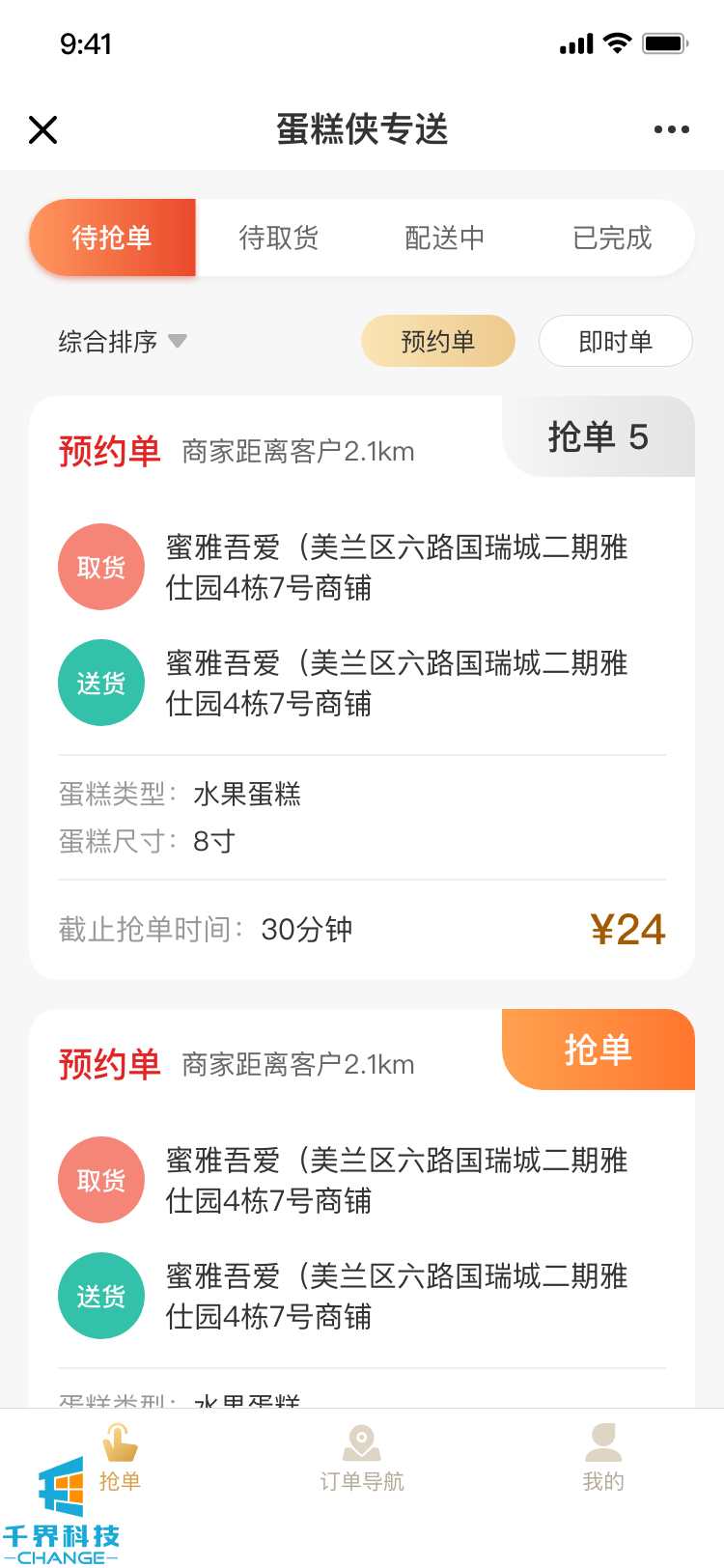Tap the gray 抢单 5 countdown button
The image size is (724, 1568).
[x=599, y=437]
